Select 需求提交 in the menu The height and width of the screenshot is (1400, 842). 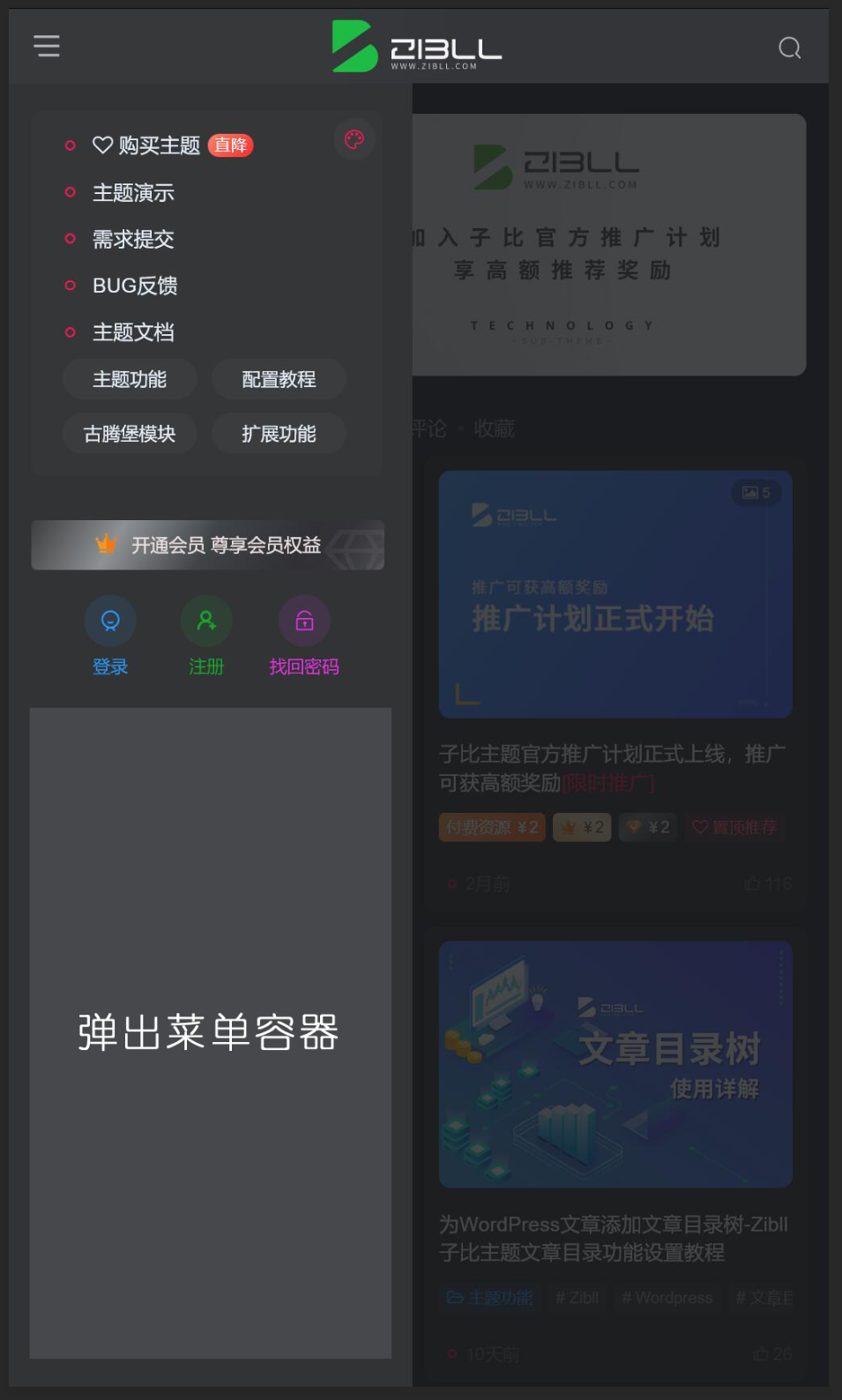point(133,239)
